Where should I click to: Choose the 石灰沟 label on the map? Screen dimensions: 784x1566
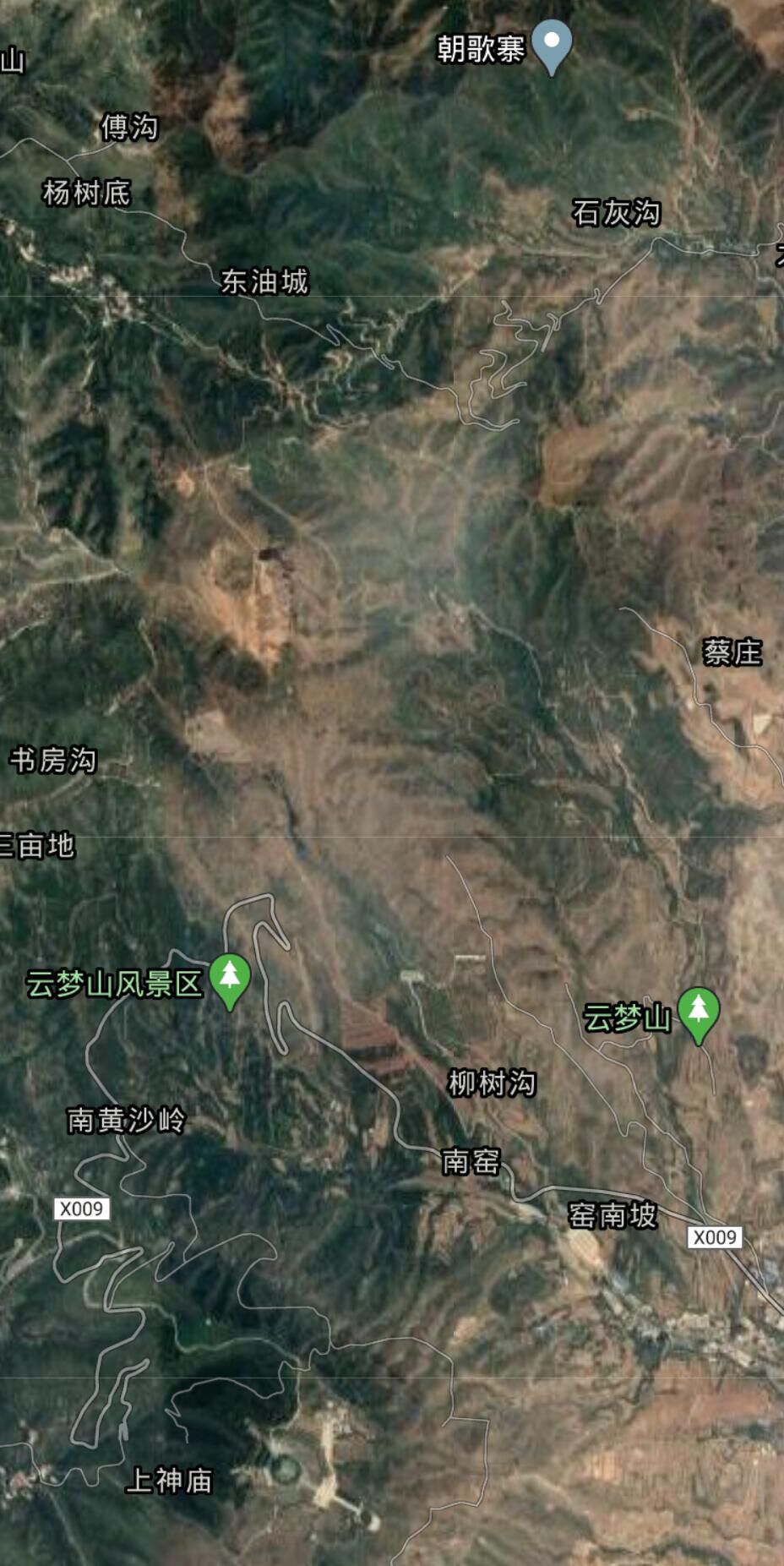[616, 210]
